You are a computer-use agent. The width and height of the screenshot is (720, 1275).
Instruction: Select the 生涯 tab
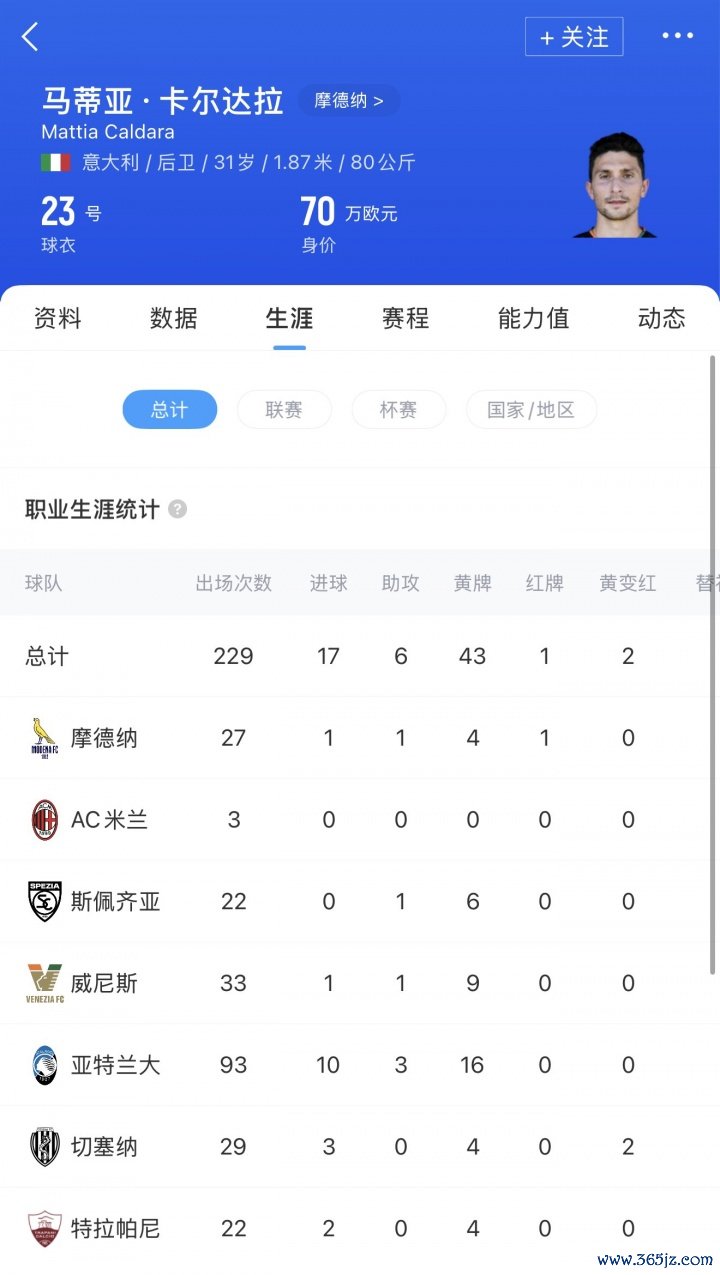tap(290, 318)
